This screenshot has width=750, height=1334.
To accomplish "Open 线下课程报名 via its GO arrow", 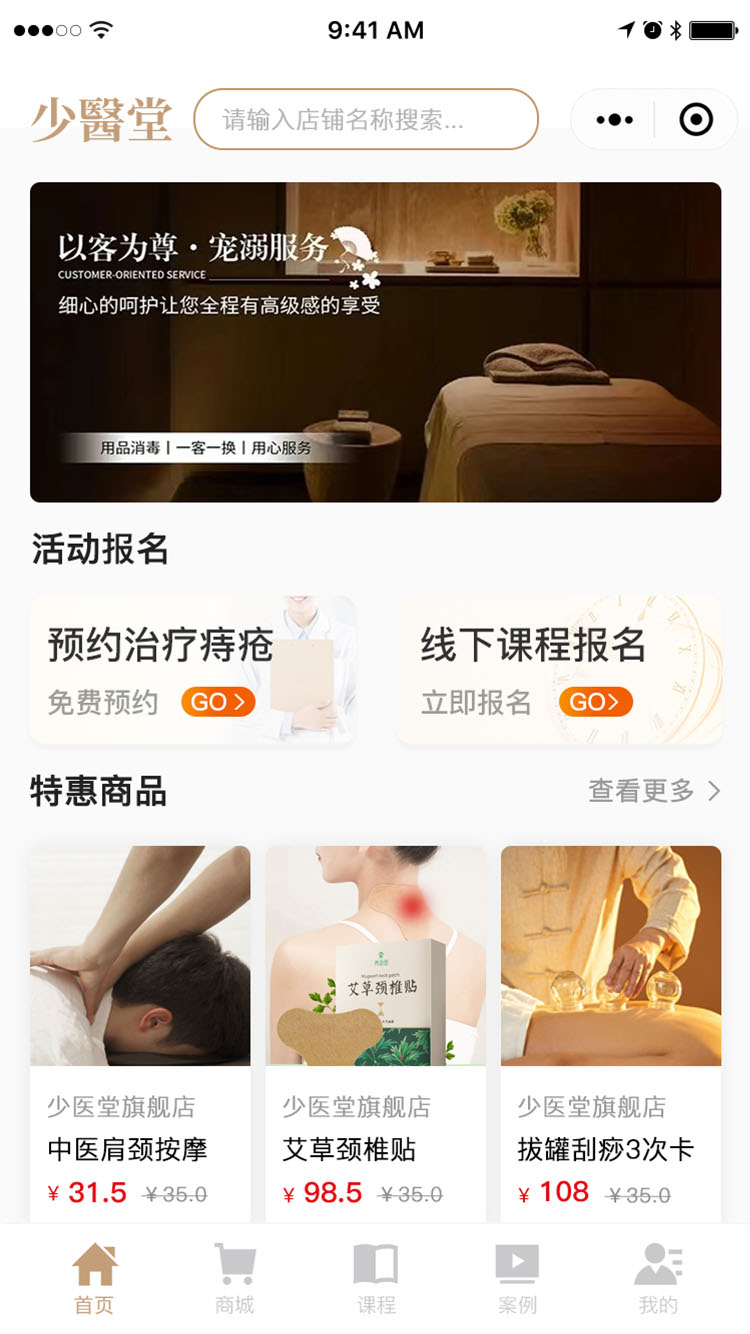I will (x=595, y=702).
